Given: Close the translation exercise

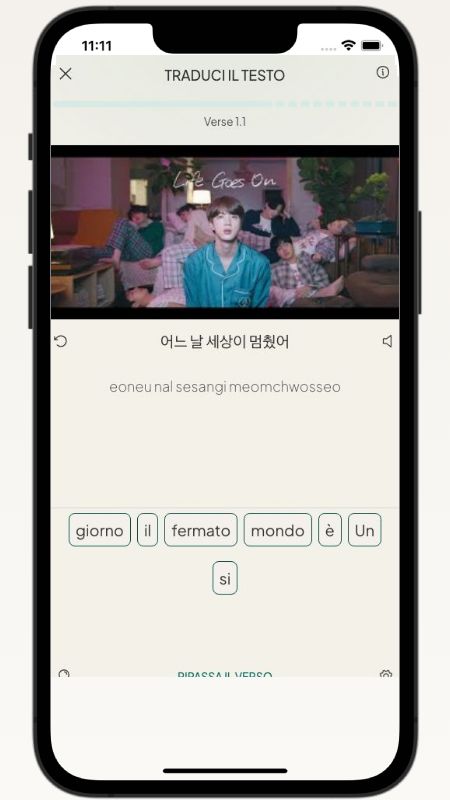Looking at the screenshot, I should pos(65,74).
